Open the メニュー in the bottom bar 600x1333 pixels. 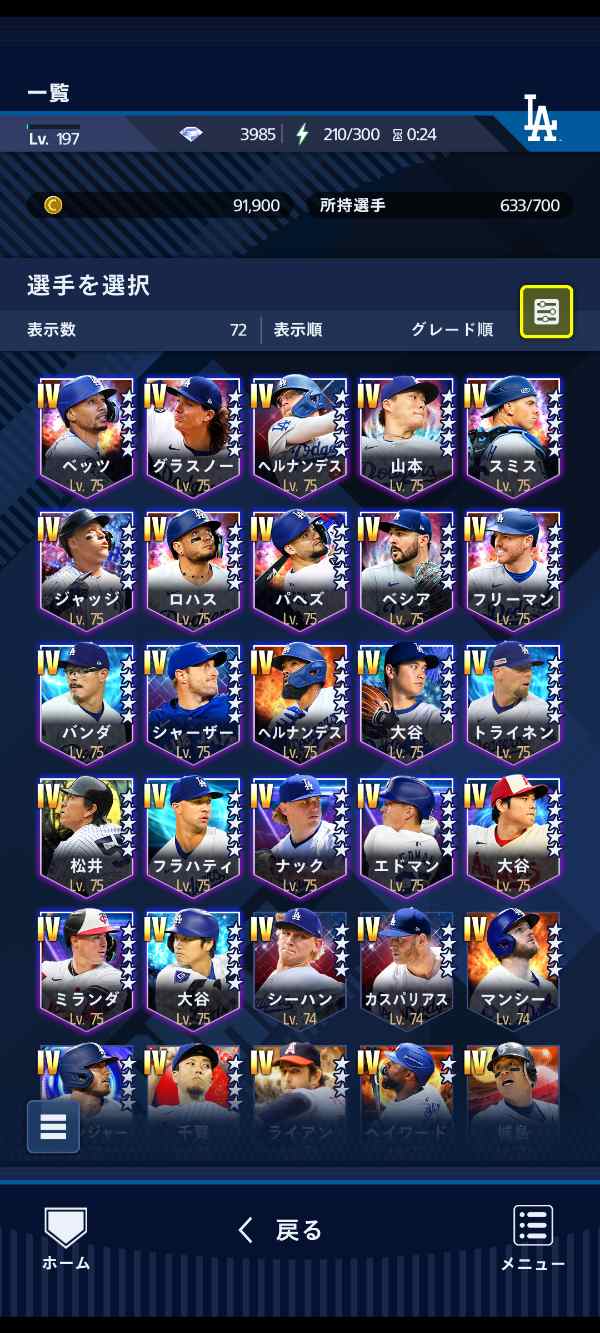point(533,1238)
